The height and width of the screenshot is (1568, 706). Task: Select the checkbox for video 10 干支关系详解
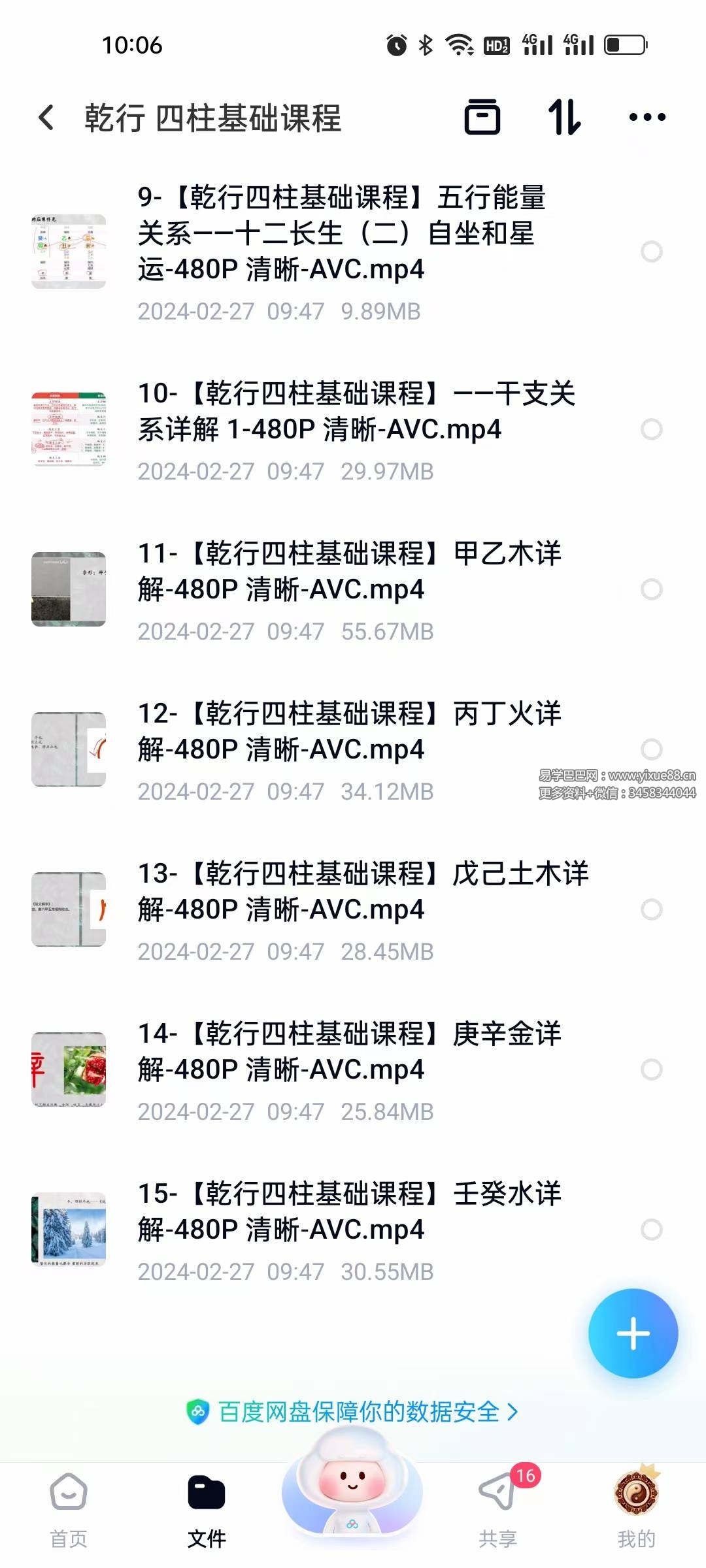pos(651,429)
